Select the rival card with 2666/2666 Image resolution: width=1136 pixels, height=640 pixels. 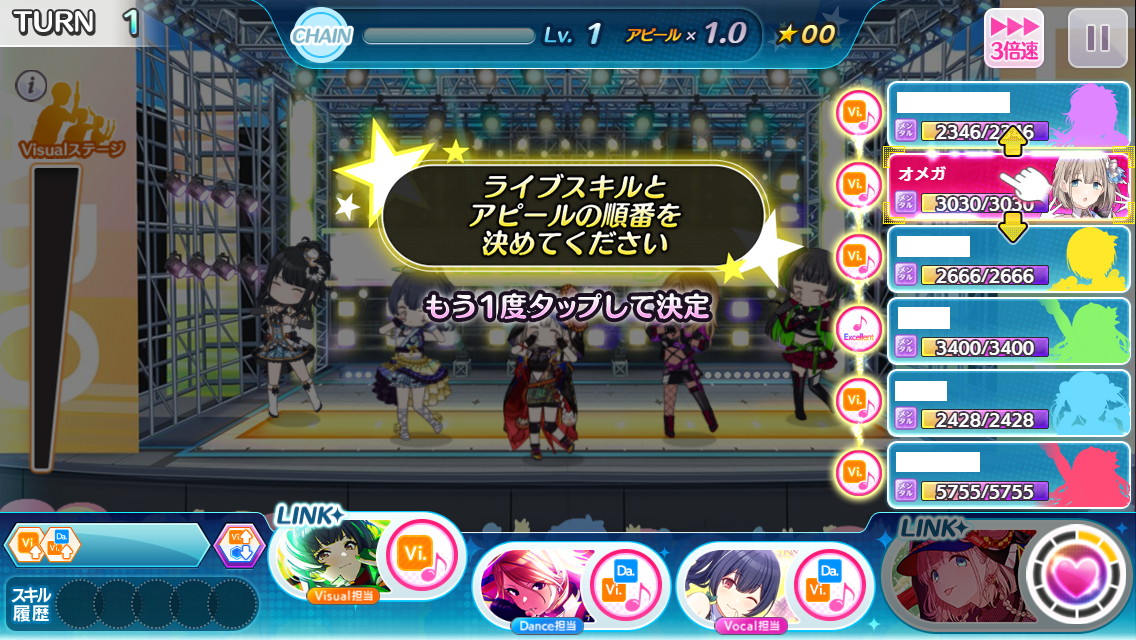click(1008, 260)
